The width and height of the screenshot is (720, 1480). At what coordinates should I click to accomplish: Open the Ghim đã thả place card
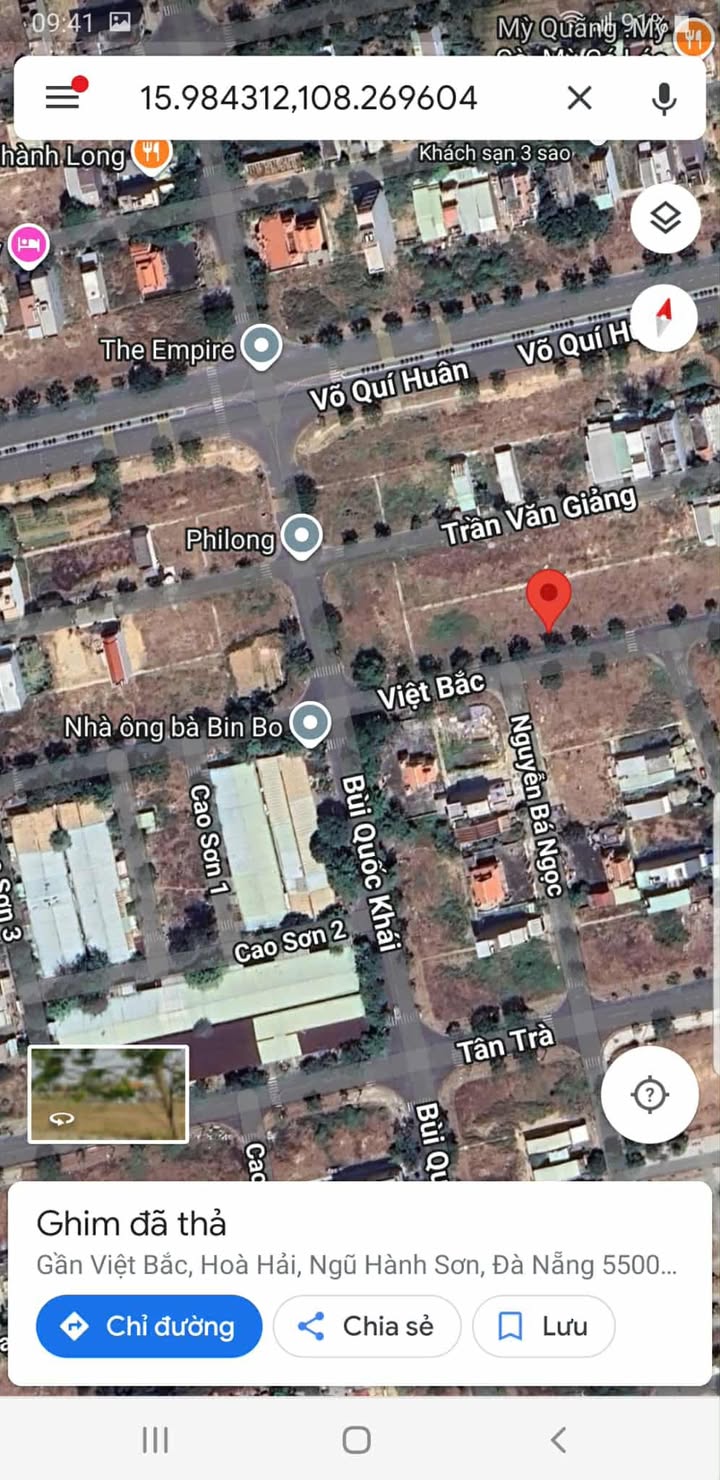[360, 1242]
